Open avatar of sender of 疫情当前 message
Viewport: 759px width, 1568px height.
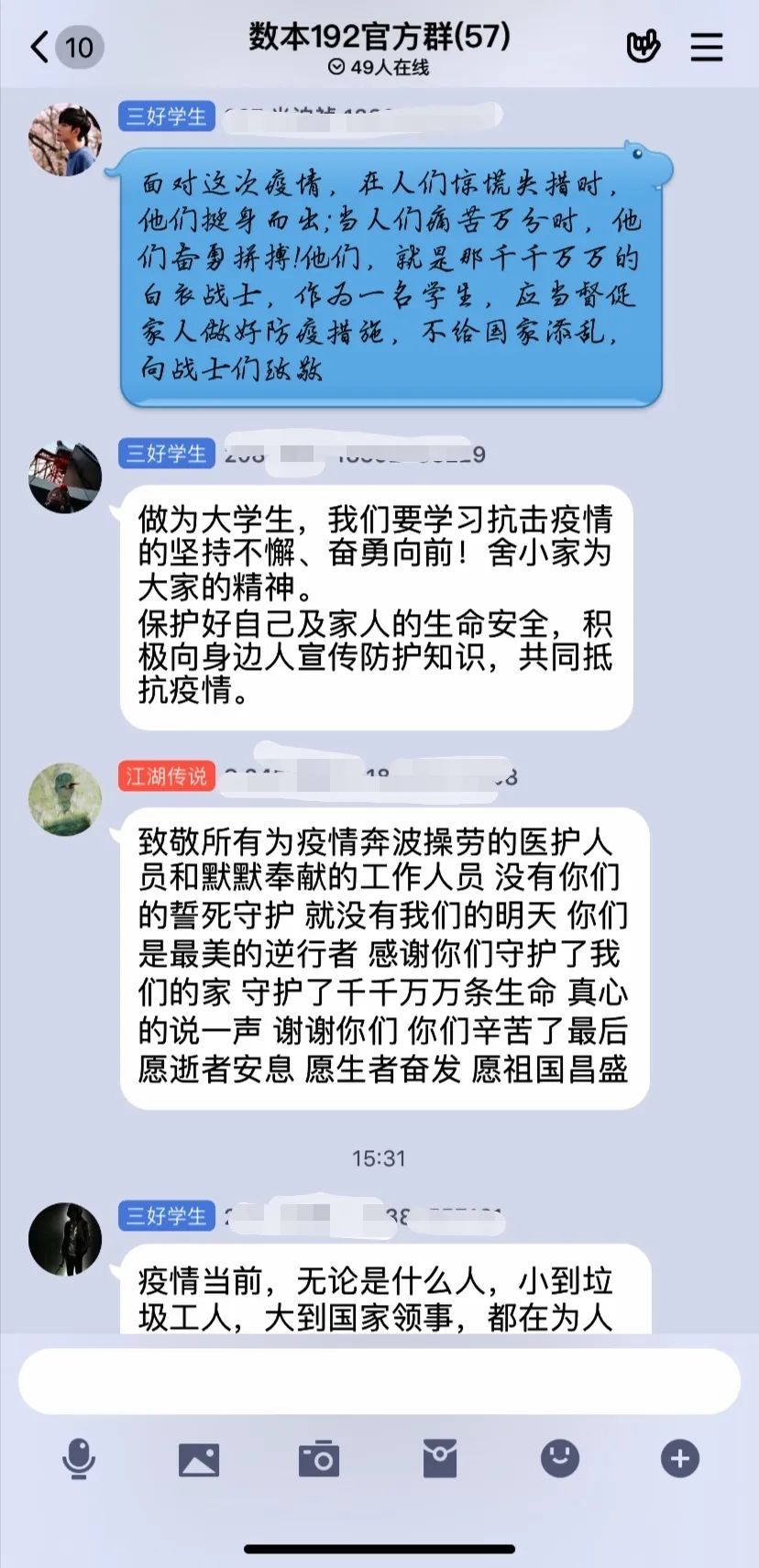64,1239
